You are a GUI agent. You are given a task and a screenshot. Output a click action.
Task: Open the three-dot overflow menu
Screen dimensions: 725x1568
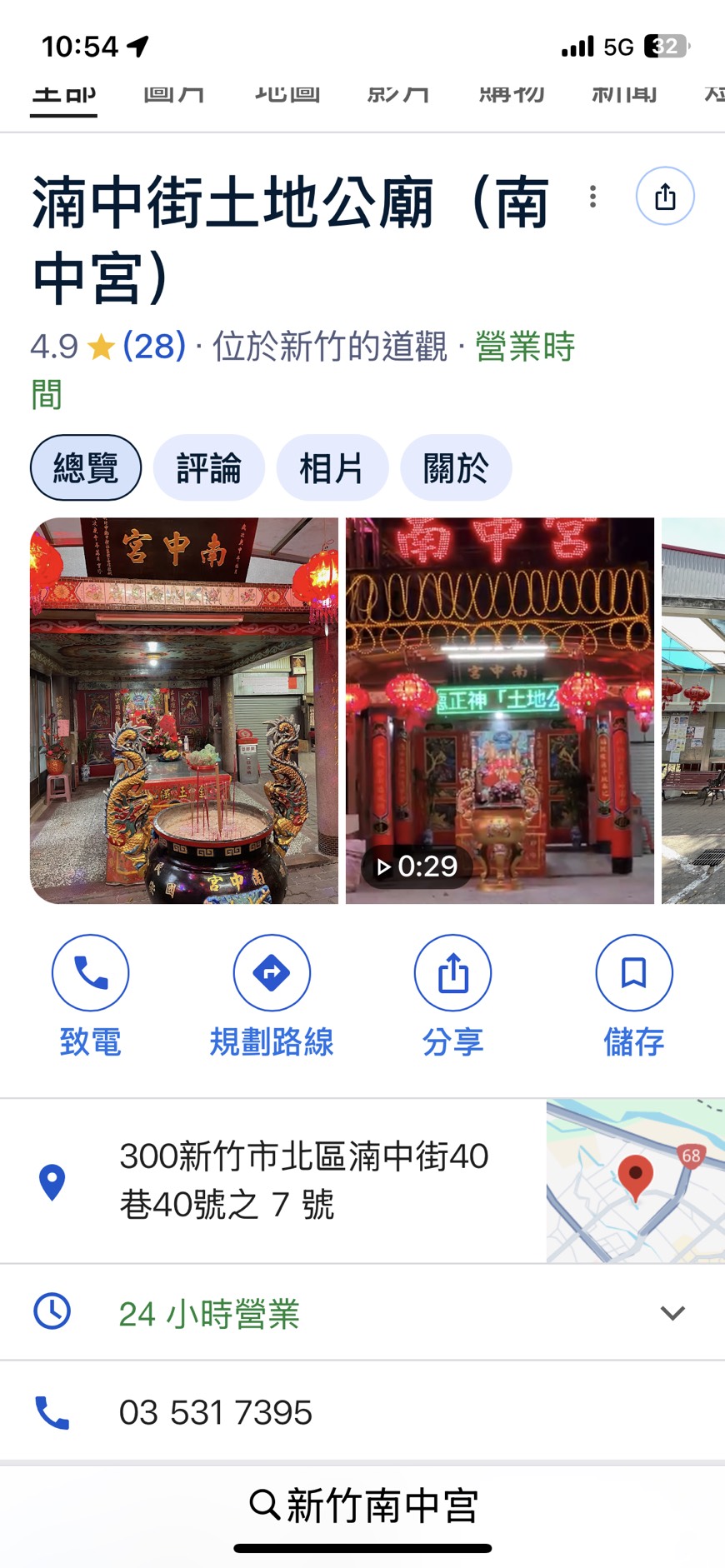click(592, 197)
